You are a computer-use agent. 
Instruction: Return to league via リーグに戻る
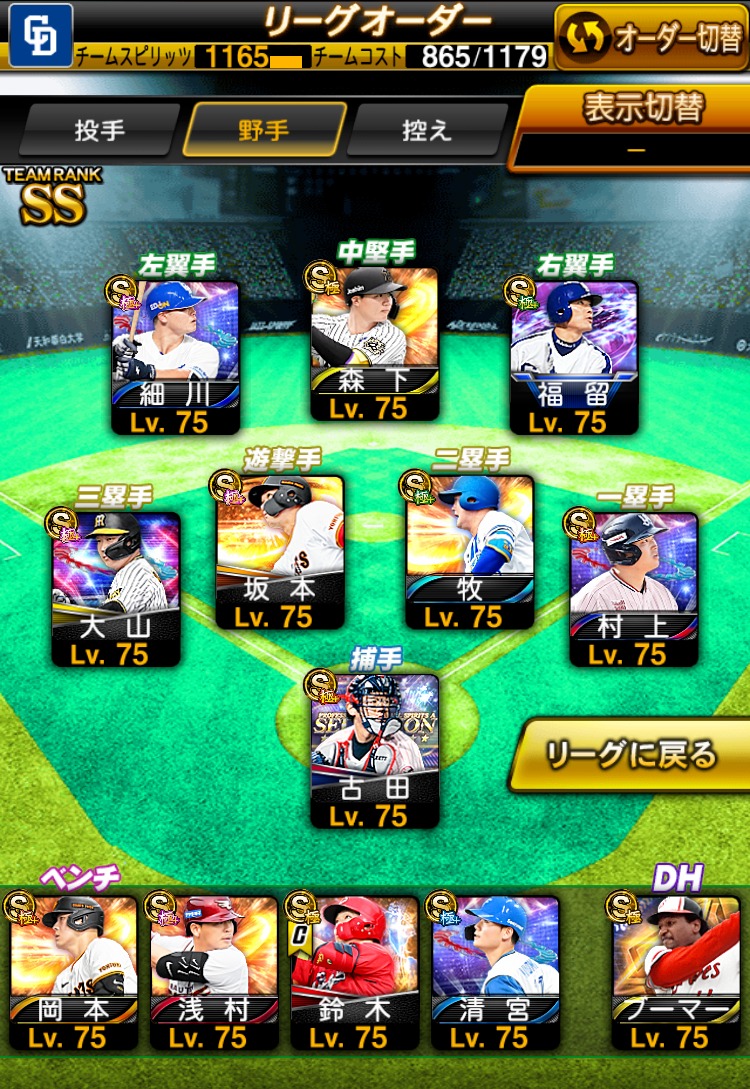tap(630, 755)
